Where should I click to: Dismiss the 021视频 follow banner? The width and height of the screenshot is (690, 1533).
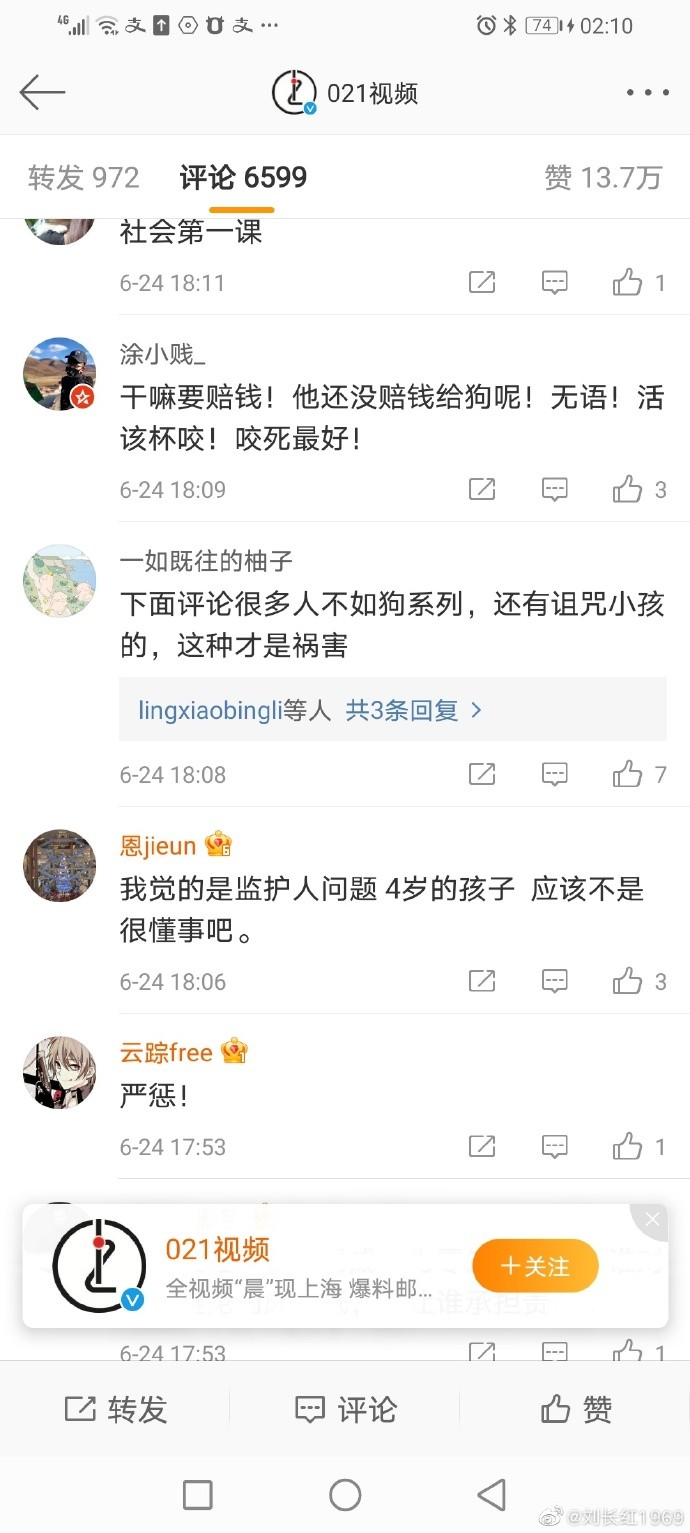[653, 1219]
